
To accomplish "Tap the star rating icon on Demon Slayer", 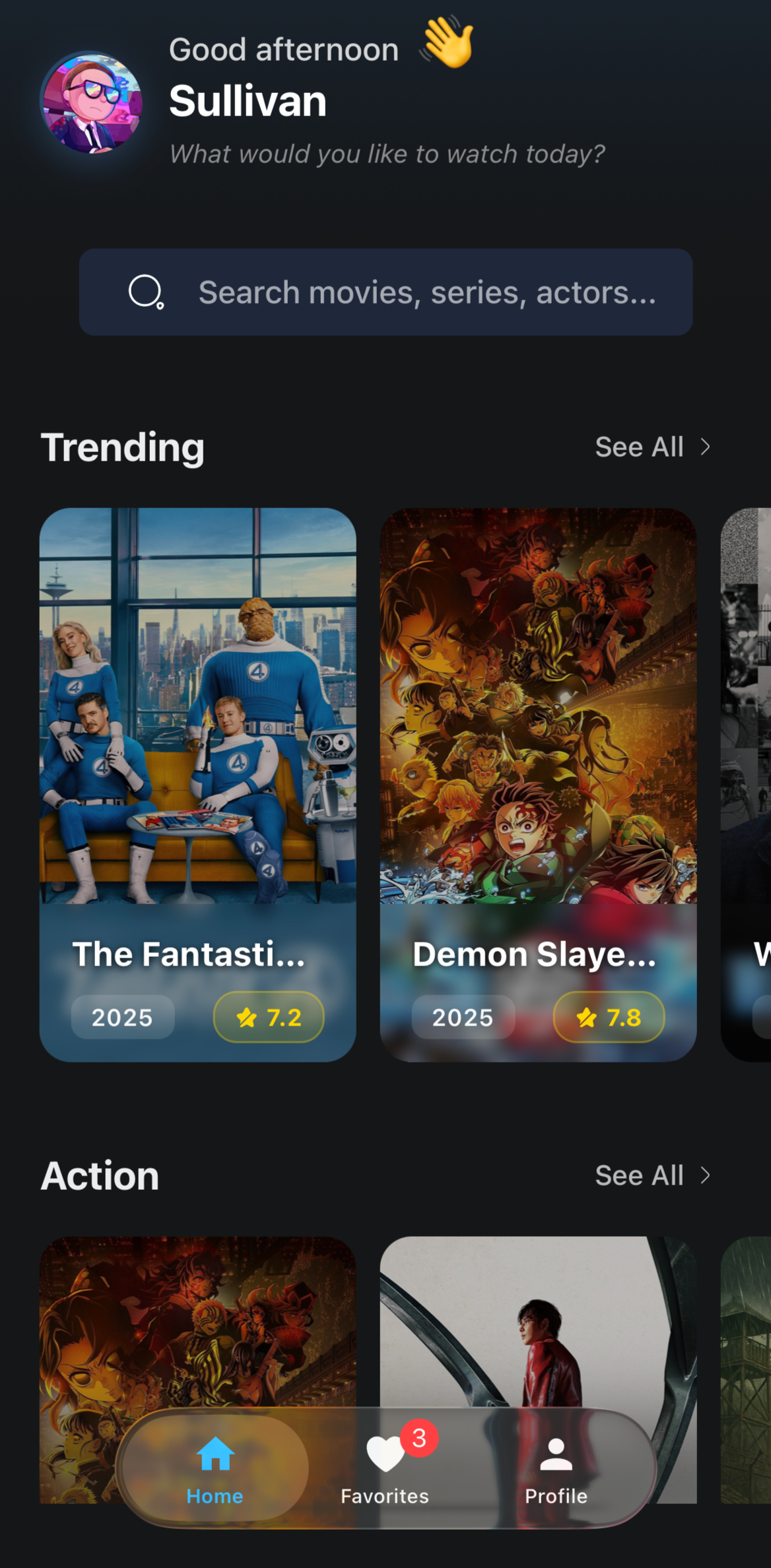I will pos(588,1017).
